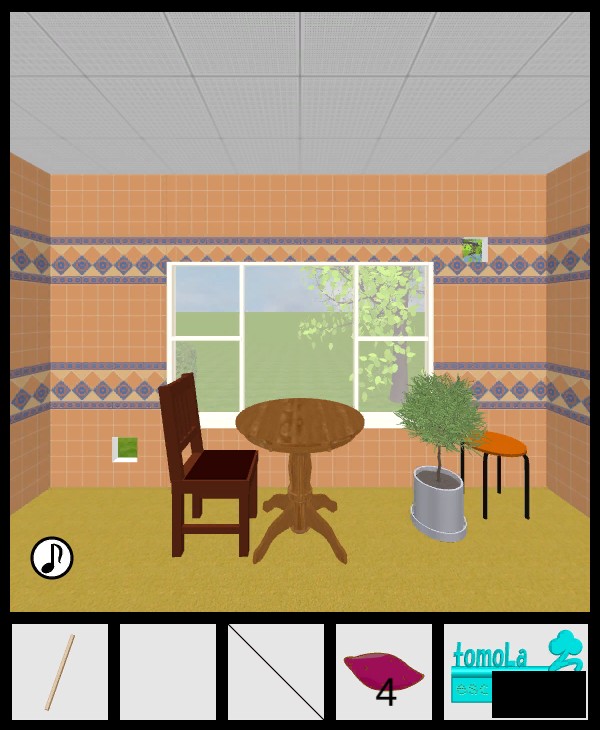The height and width of the screenshot is (730, 600).
Task: Tap the inventory slot with diagonal line
Action: pyautogui.click(x=276, y=672)
